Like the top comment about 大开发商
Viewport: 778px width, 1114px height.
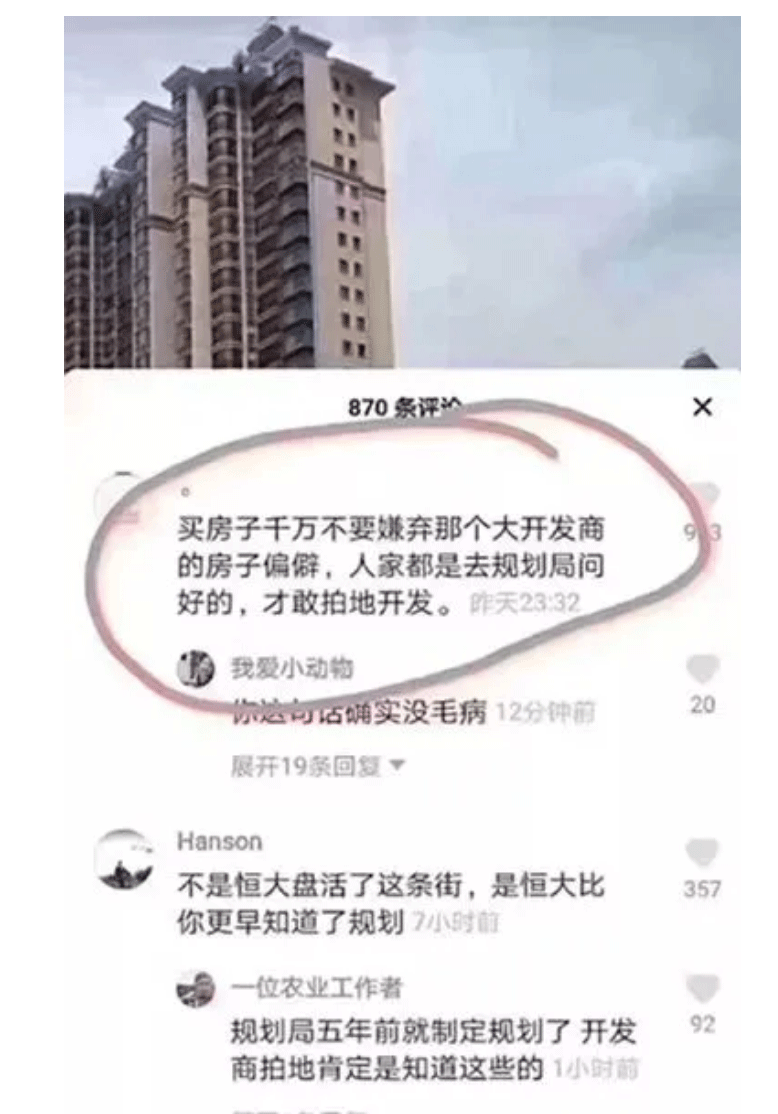tap(702, 496)
